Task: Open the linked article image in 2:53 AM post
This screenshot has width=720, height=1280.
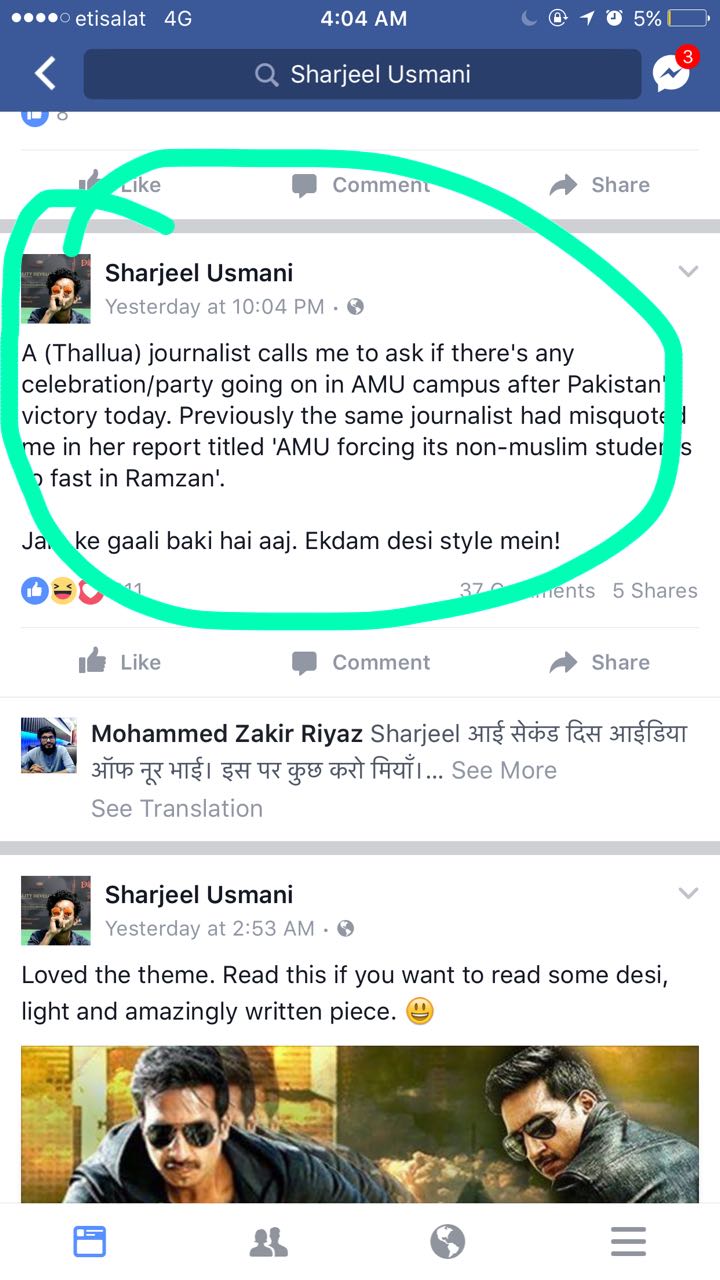Action: pyautogui.click(x=360, y=1124)
